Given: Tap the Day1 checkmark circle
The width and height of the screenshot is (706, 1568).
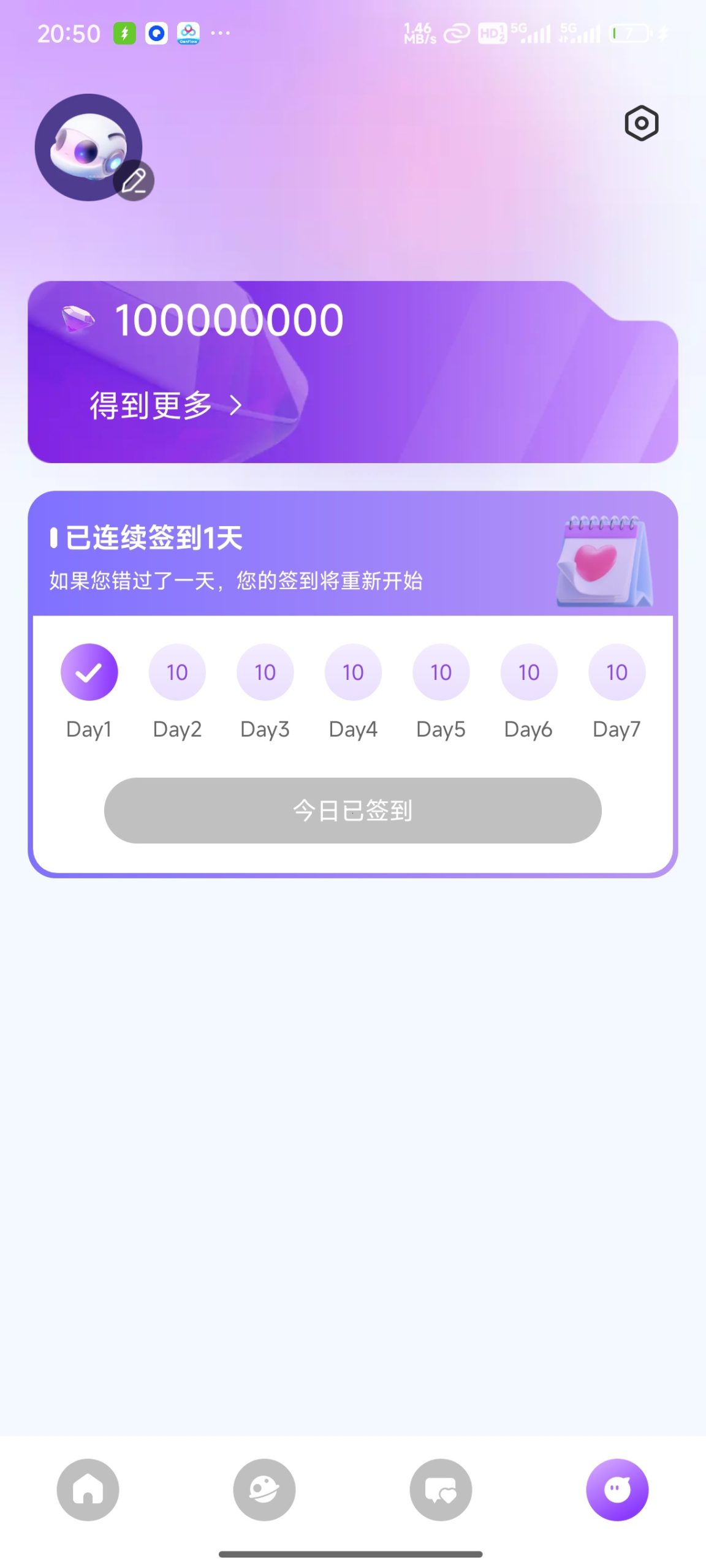Looking at the screenshot, I should tap(88, 672).
